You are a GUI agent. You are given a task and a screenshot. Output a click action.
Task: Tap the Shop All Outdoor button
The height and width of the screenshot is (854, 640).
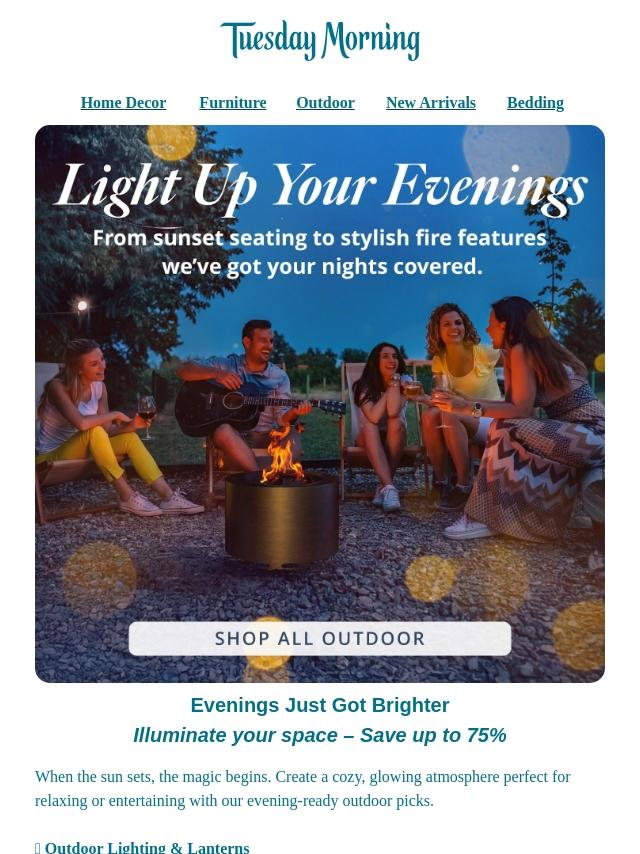320,638
